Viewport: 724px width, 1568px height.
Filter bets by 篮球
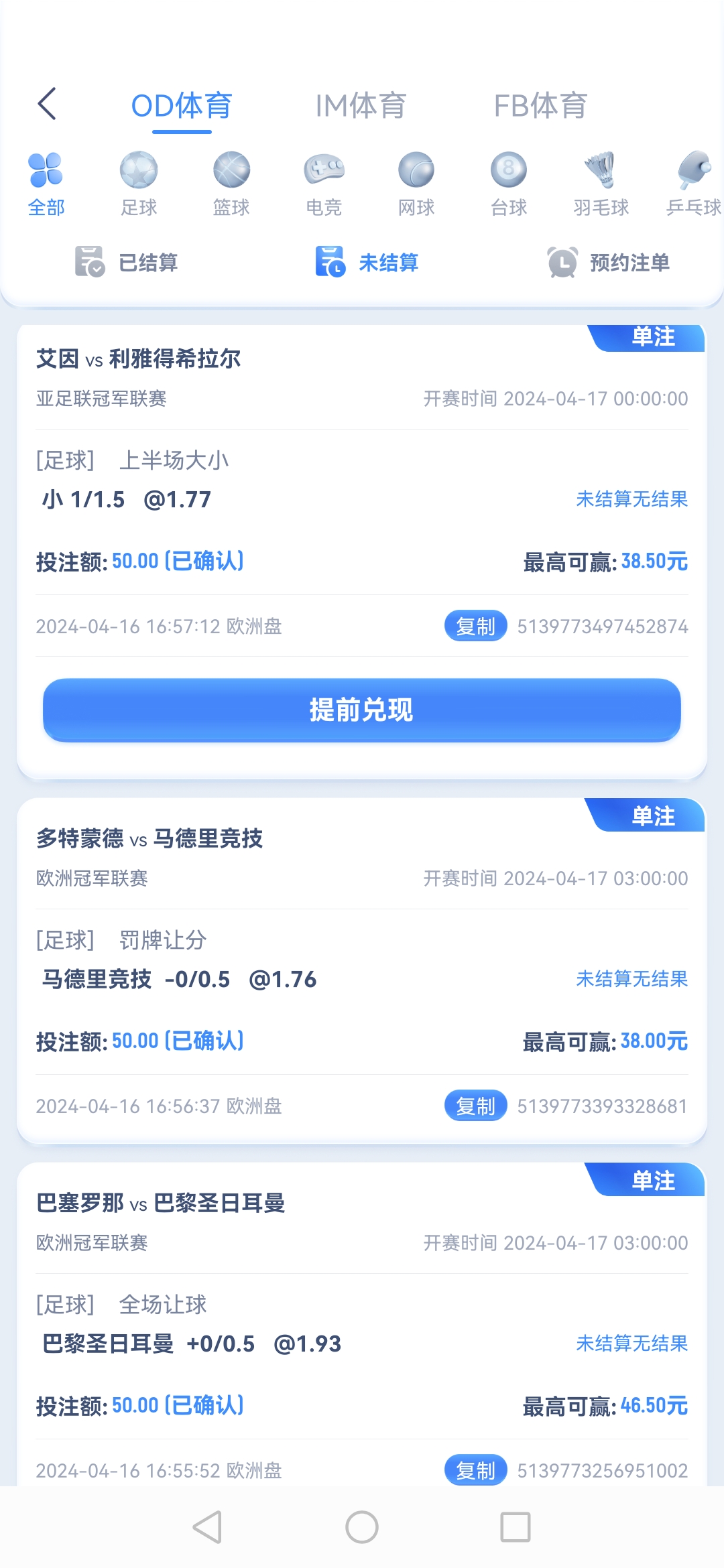tap(231, 184)
